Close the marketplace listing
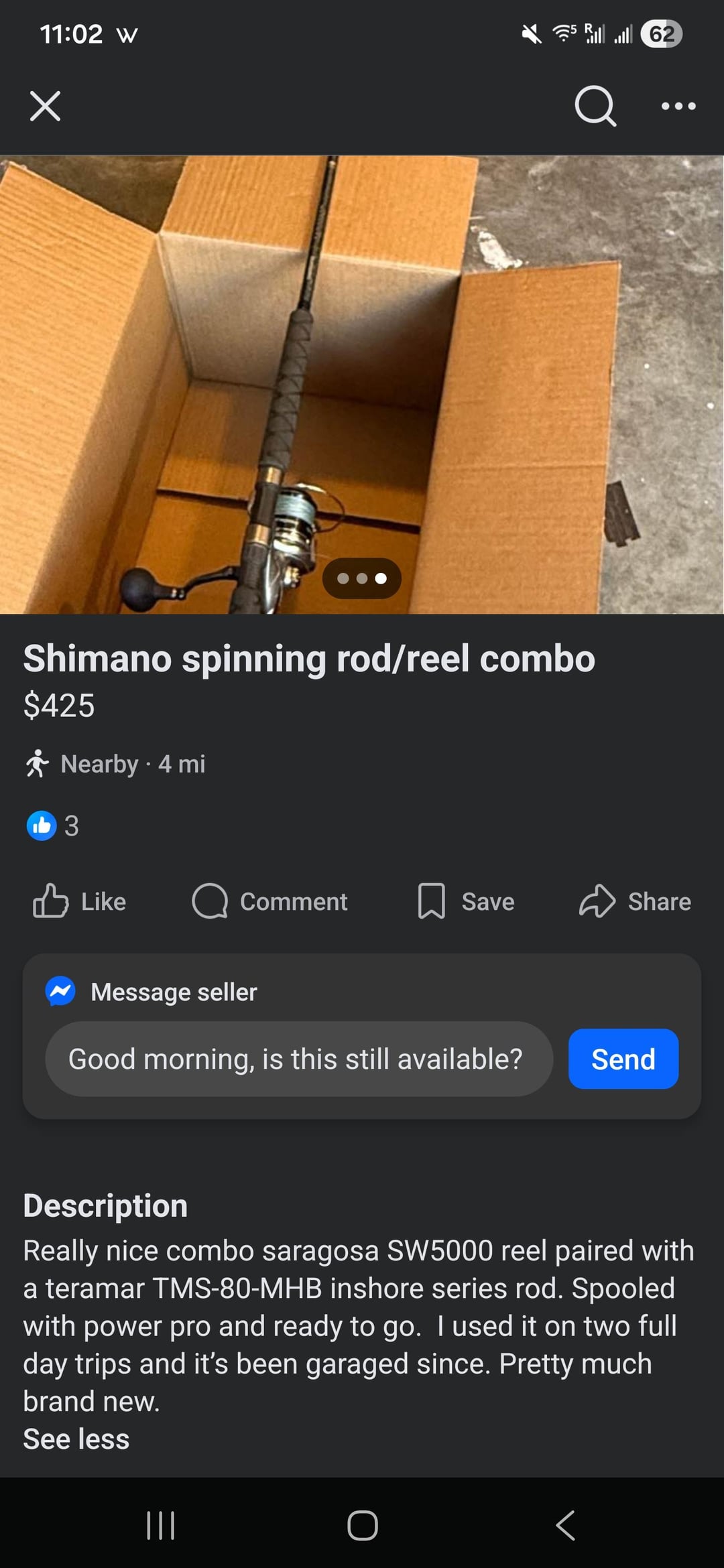The image size is (724, 1568). (46, 106)
